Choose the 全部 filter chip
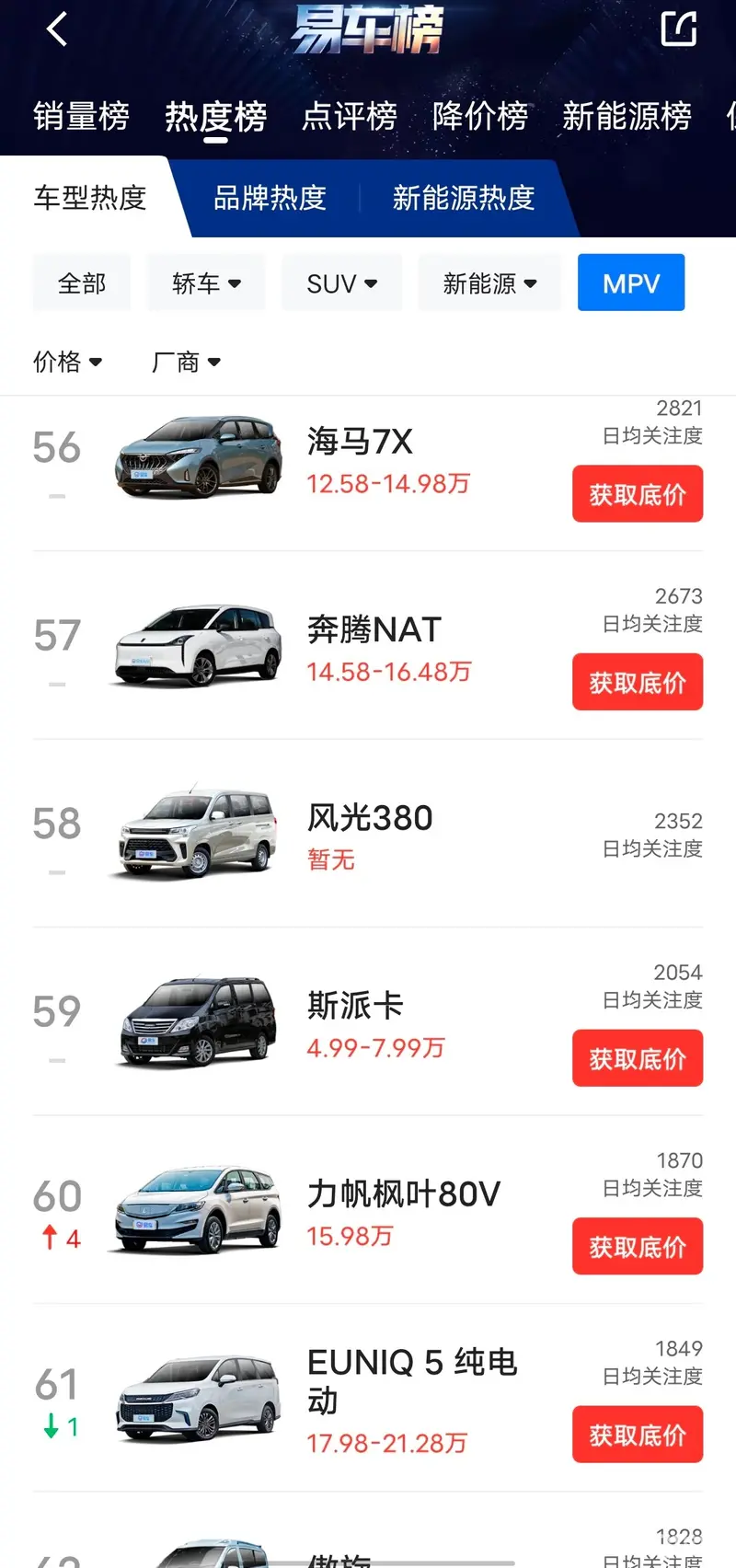Viewport: 736px width, 1568px height. (82, 283)
